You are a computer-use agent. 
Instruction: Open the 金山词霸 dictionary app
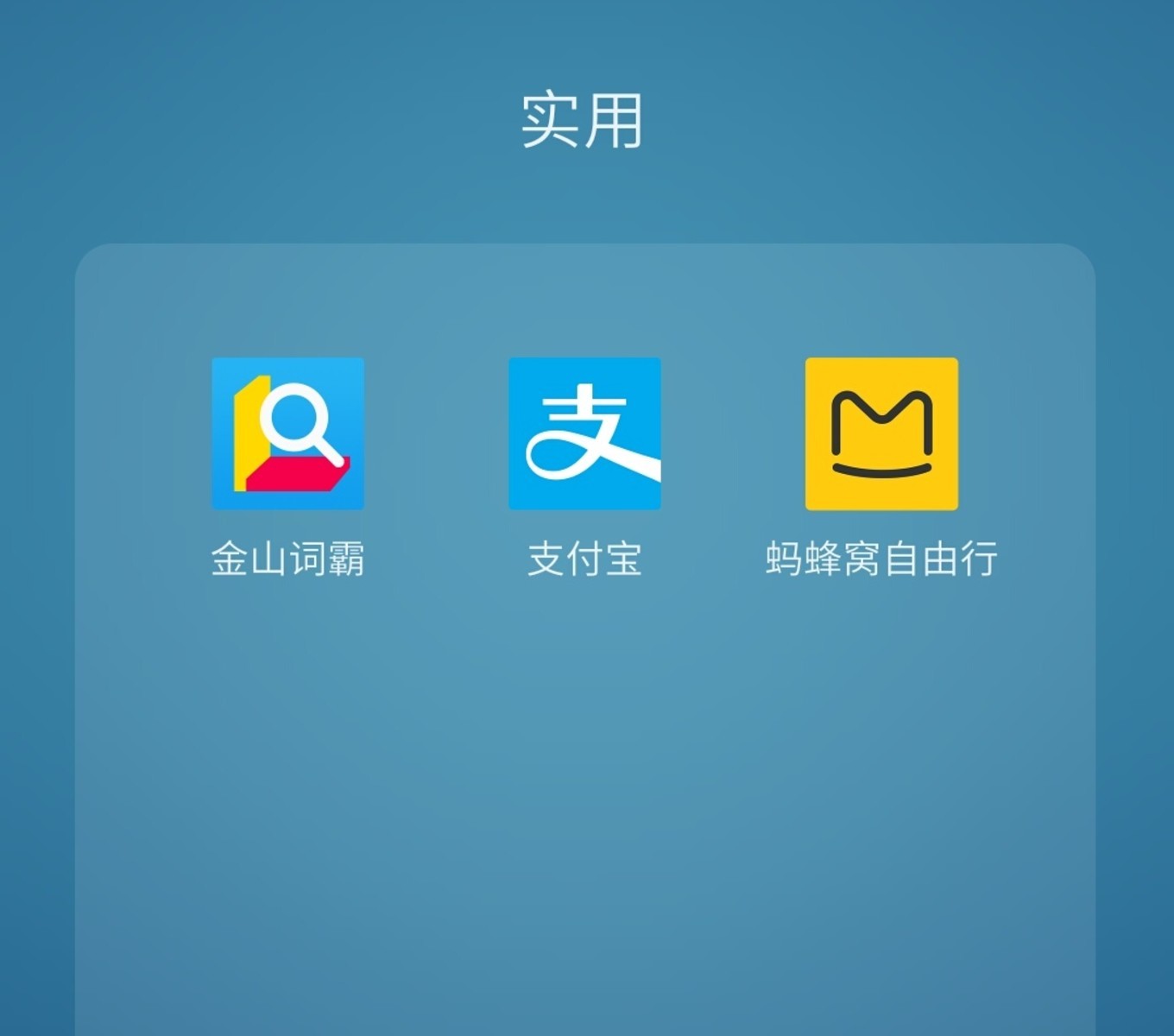[x=287, y=433]
